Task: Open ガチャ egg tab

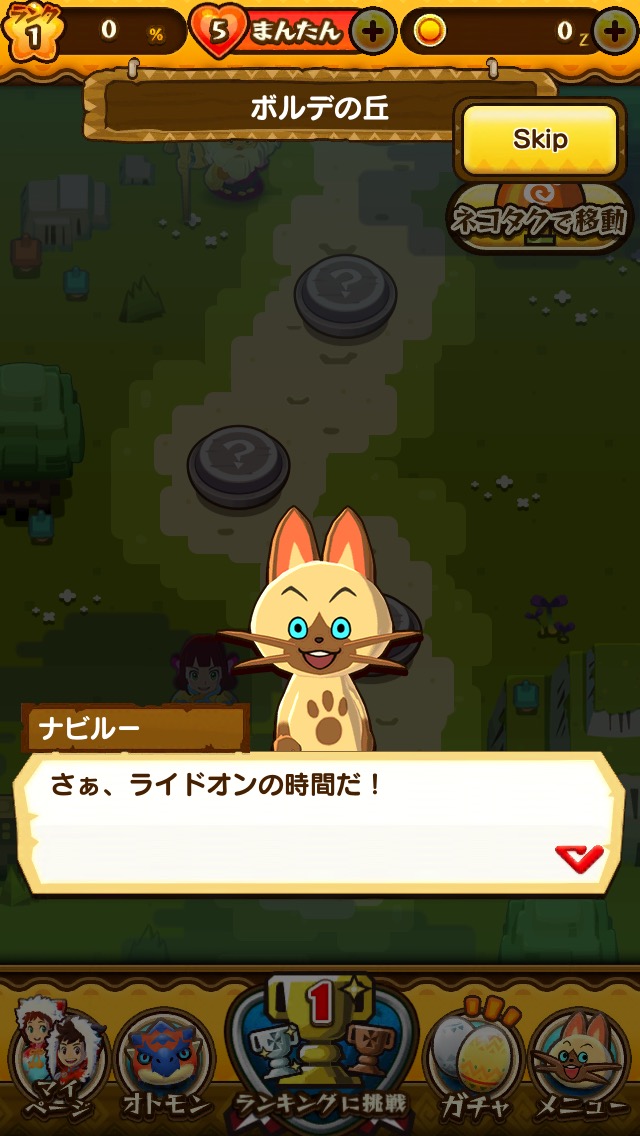Action: pos(471,1062)
